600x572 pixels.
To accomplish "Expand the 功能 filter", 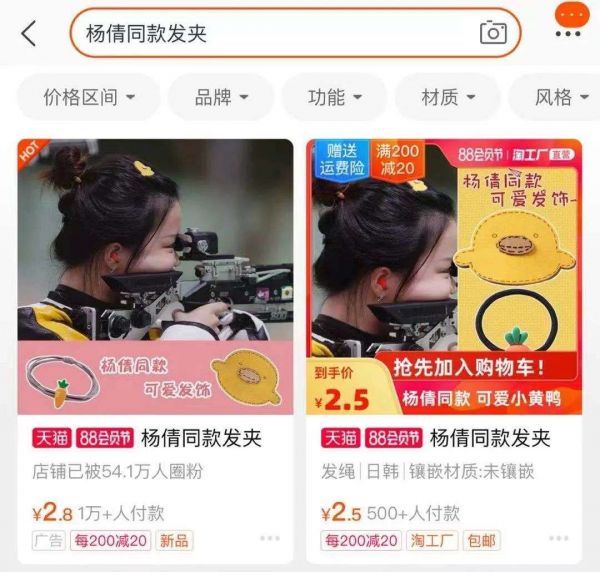I will point(334,97).
